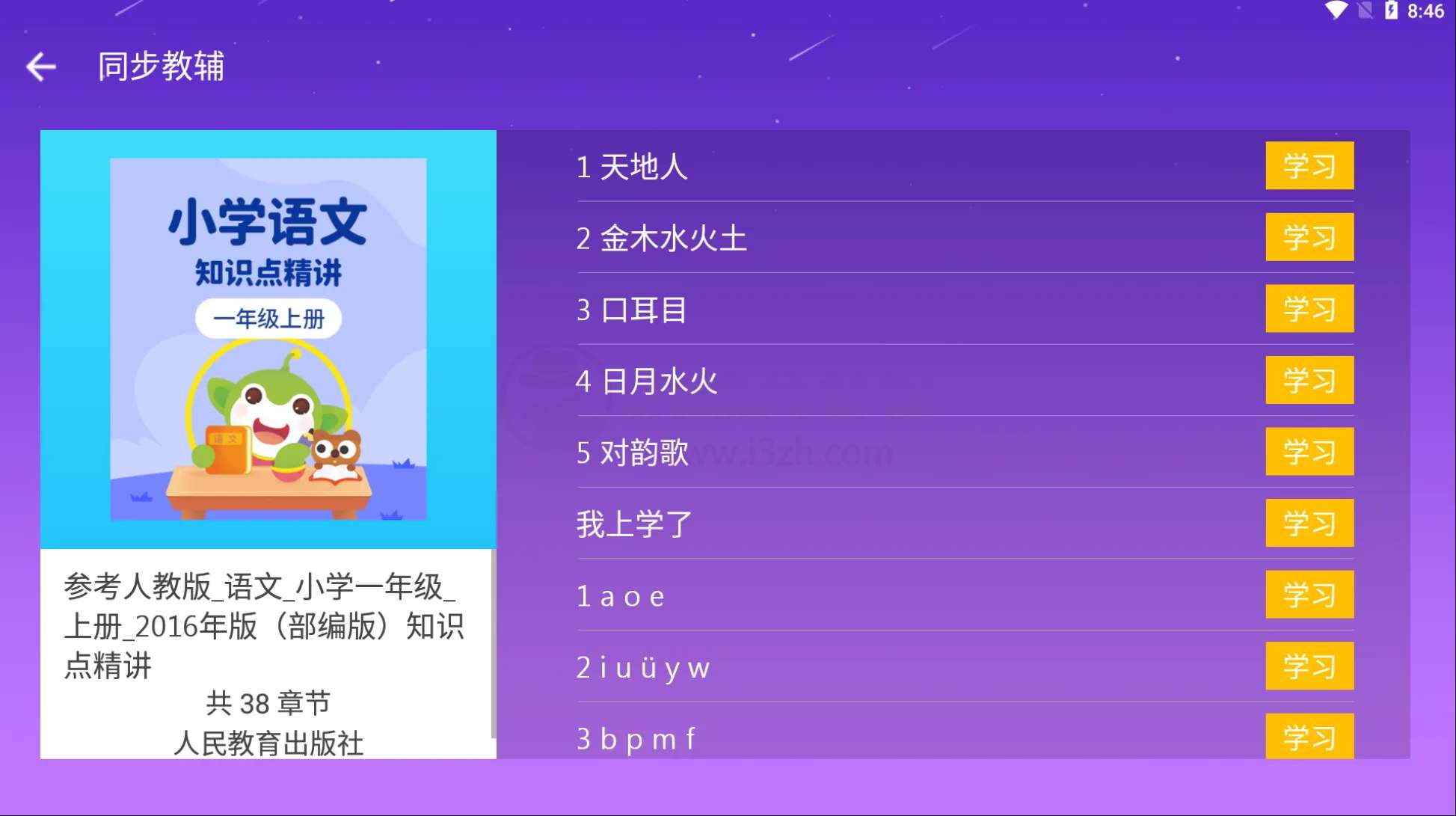Begin lesson 4 日月水火 via 学习
1456x816 pixels.
1309,380
